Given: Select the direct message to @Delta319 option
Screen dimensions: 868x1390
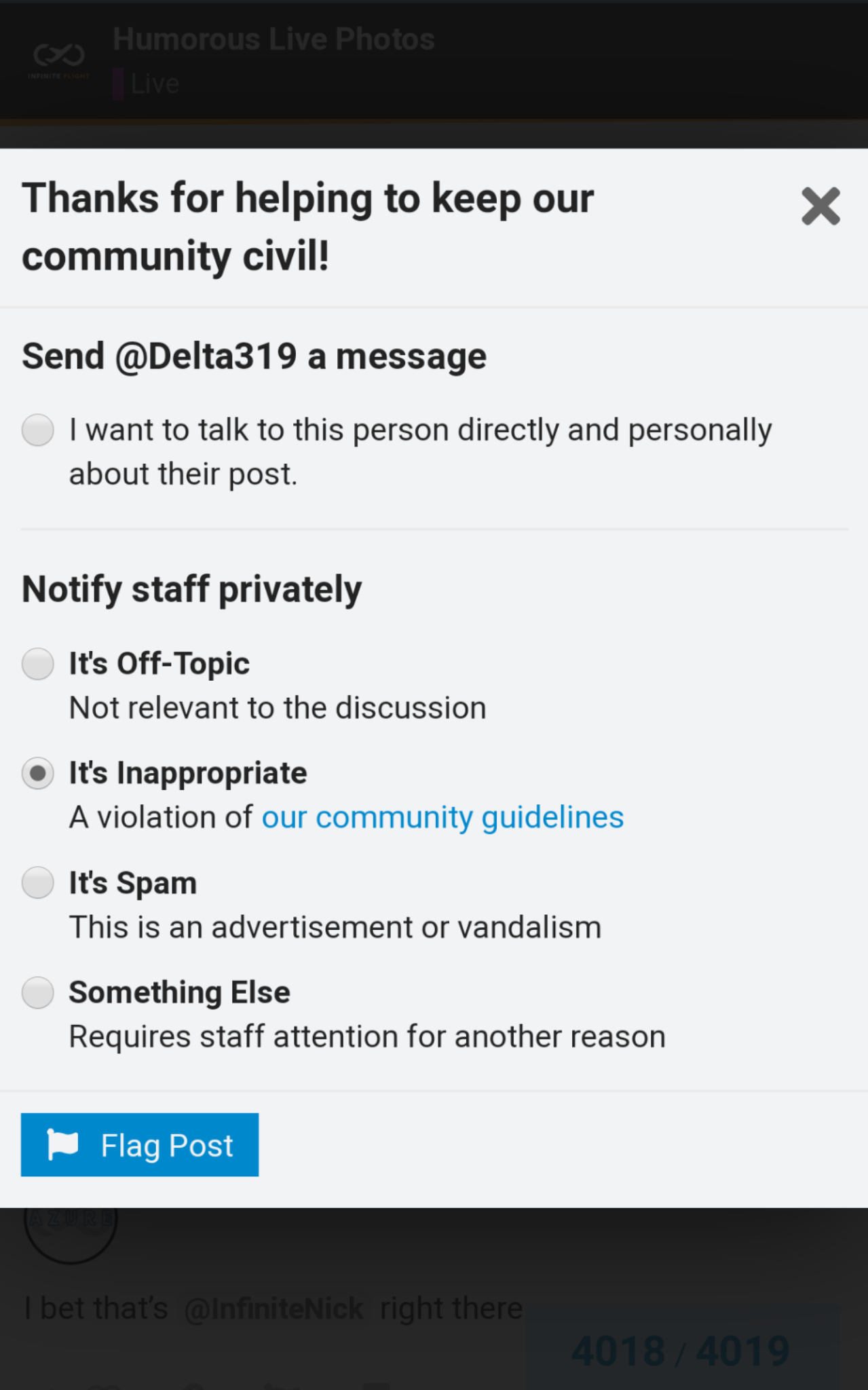Looking at the screenshot, I should [38, 430].
